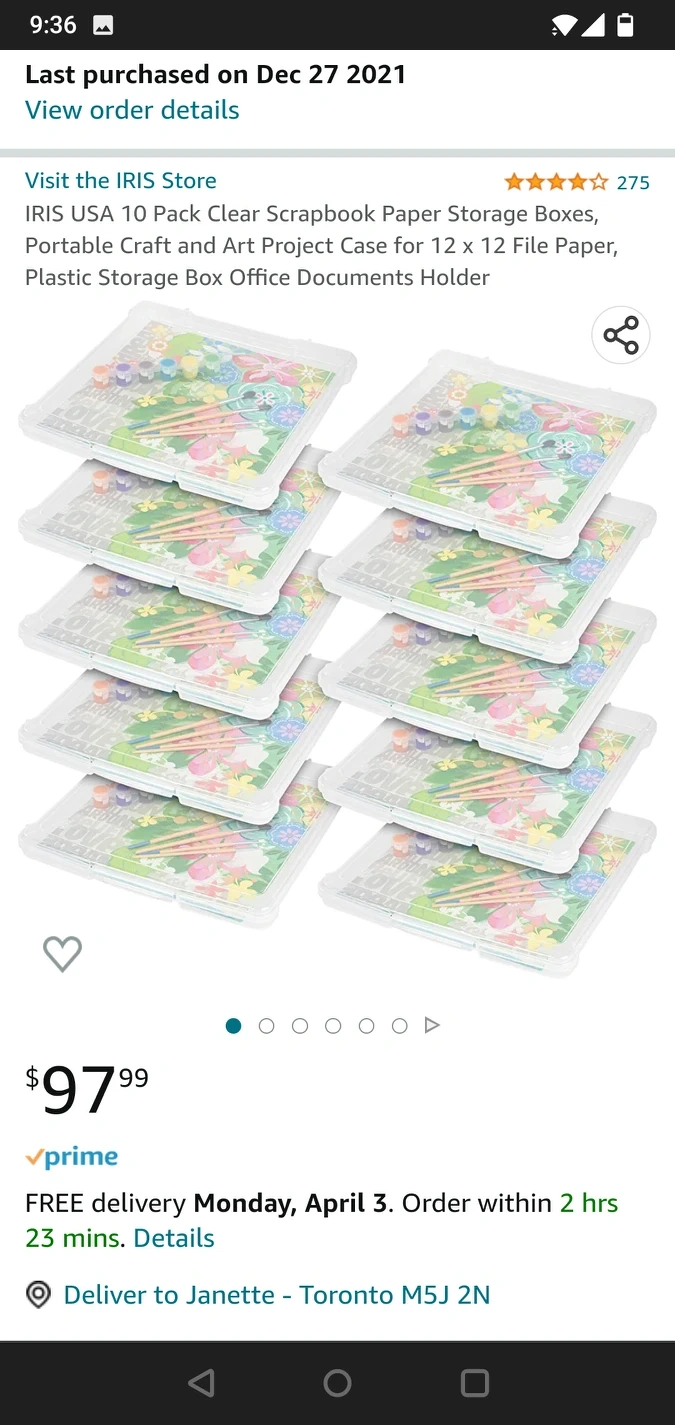Viewport: 675px width, 1425px height.
Task: Go back with system back button
Action: [x=201, y=1383]
